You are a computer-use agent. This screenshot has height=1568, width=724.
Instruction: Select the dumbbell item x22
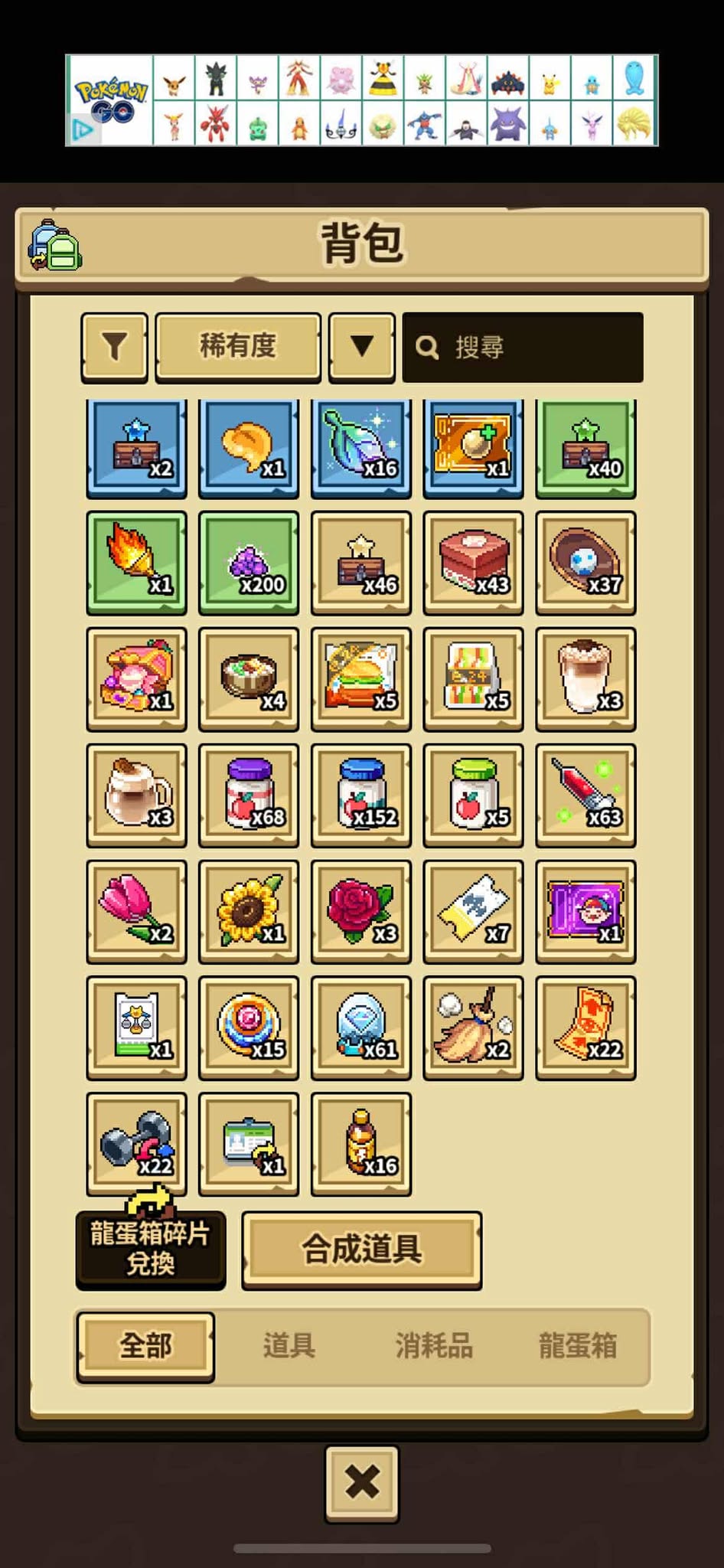136,1144
